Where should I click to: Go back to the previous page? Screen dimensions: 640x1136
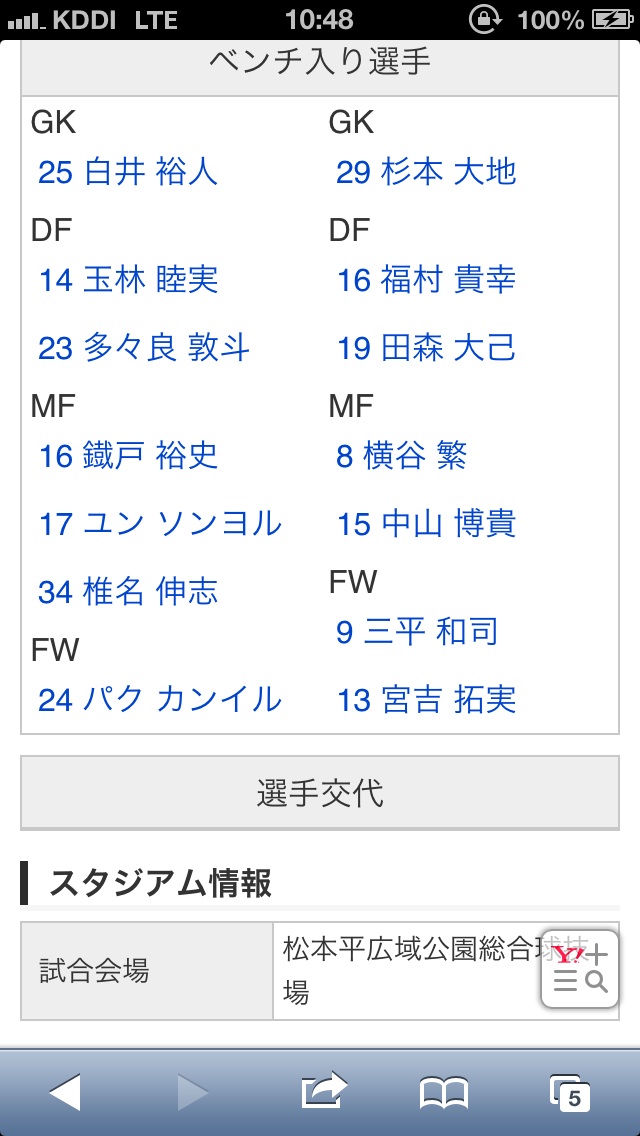(64, 1092)
